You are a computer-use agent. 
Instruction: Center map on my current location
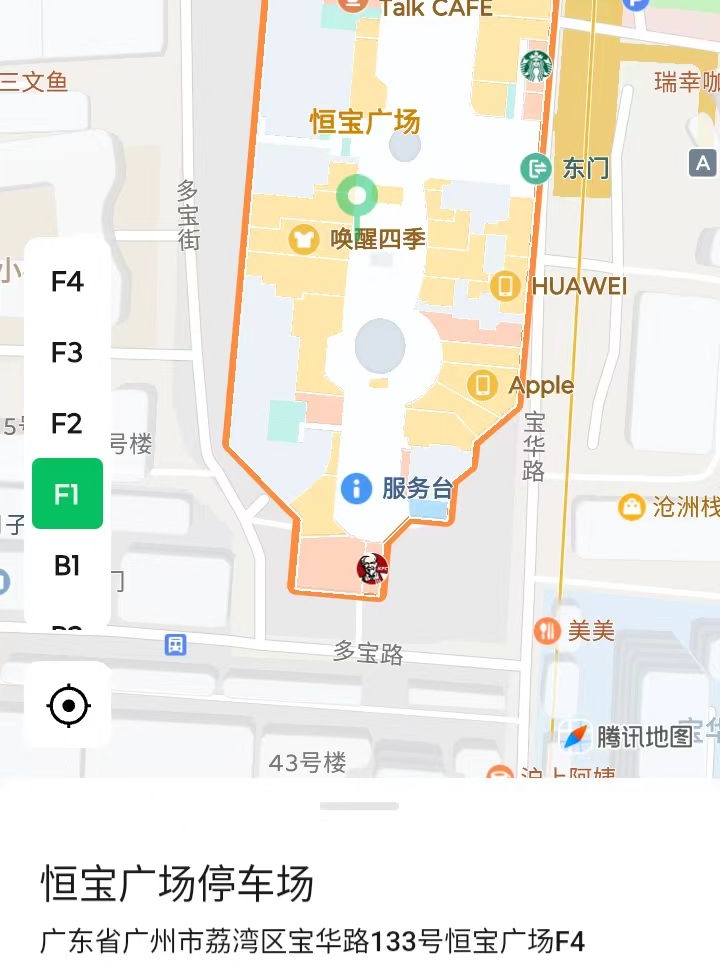point(68,706)
